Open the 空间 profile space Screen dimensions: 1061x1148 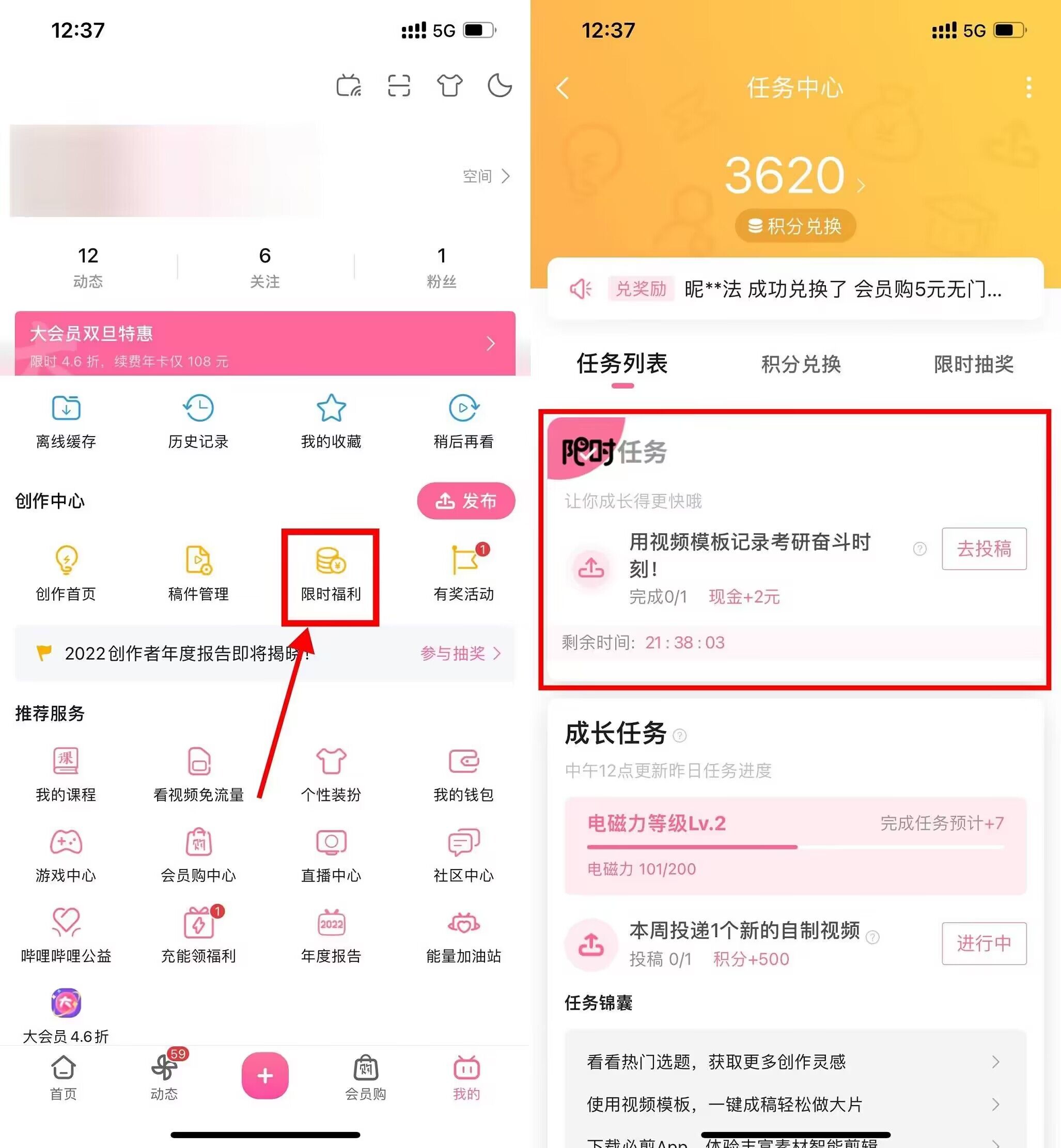[486, 176]
